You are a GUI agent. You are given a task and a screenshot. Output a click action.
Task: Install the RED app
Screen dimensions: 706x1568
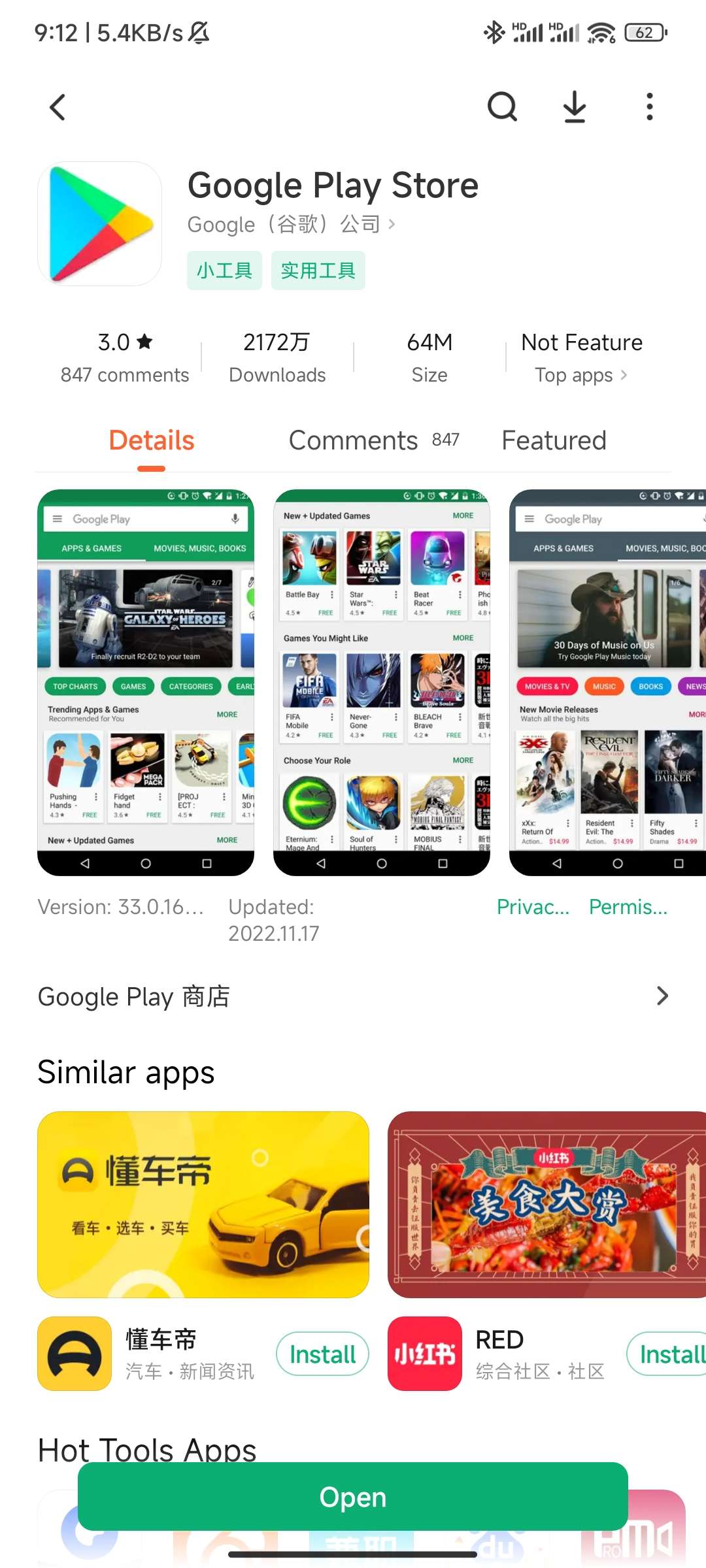[668, 1354]
